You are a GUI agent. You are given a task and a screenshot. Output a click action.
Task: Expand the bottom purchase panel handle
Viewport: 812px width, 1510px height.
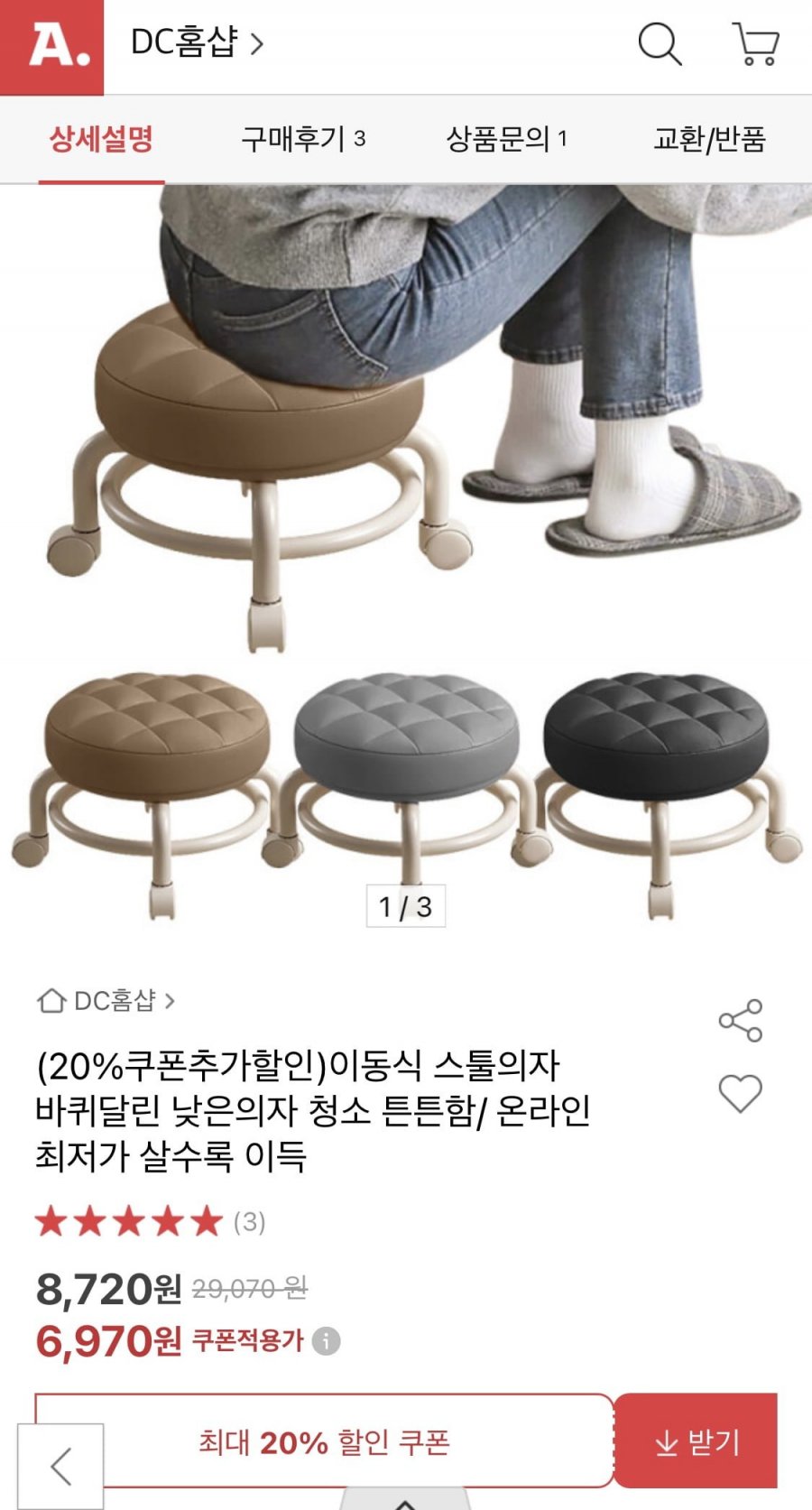point(405,1501)
